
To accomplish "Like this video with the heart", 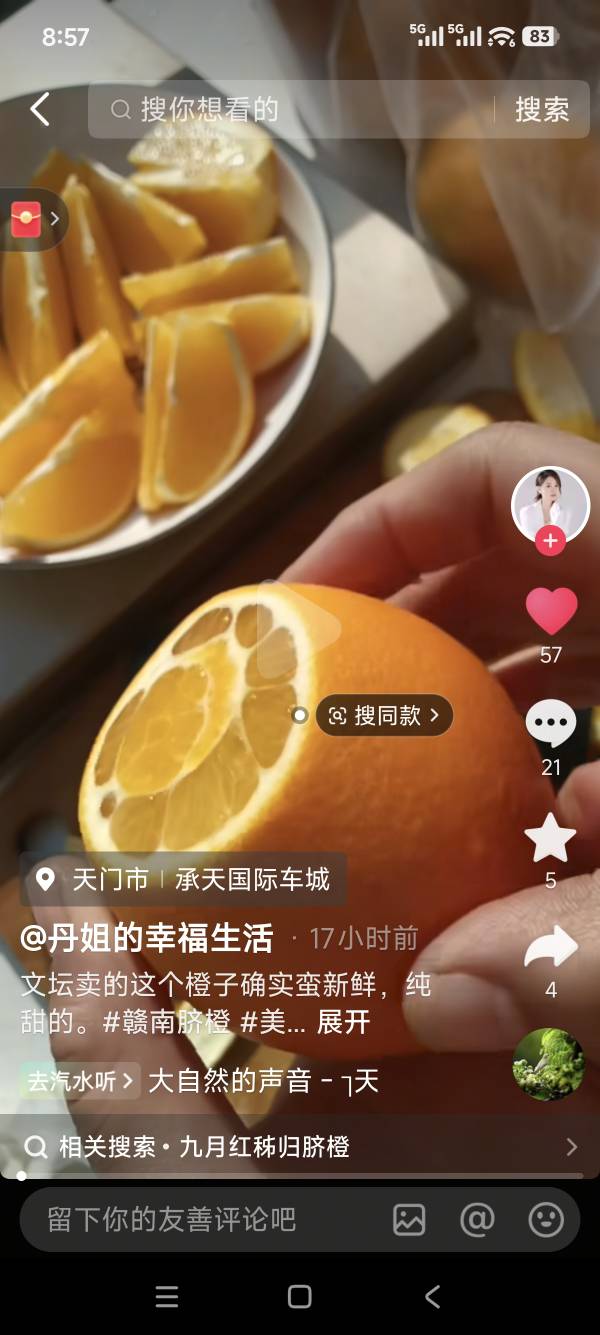I will click(551, 611).
